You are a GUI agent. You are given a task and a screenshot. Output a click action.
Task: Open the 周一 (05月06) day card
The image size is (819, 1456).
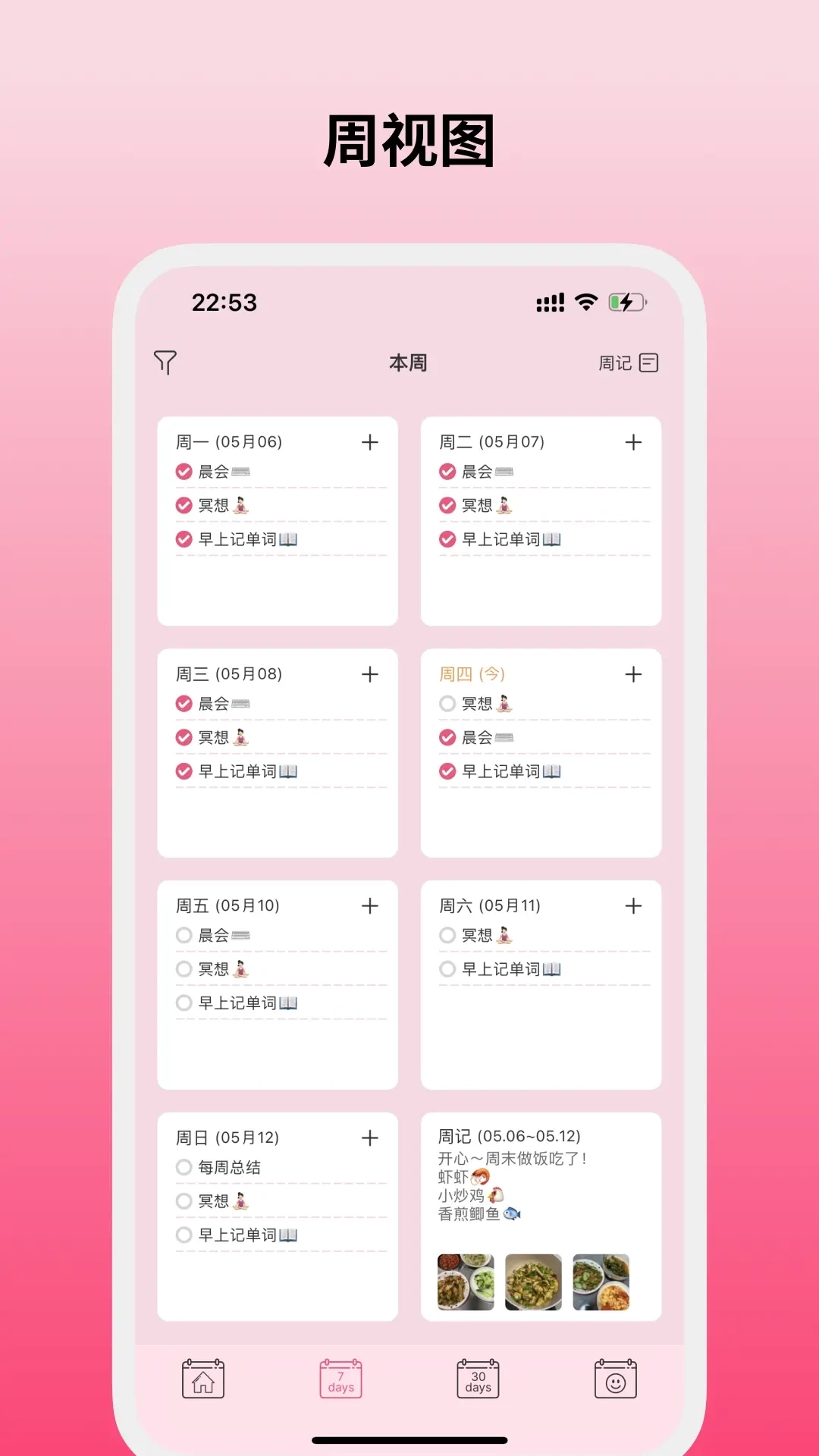[227, 442]
